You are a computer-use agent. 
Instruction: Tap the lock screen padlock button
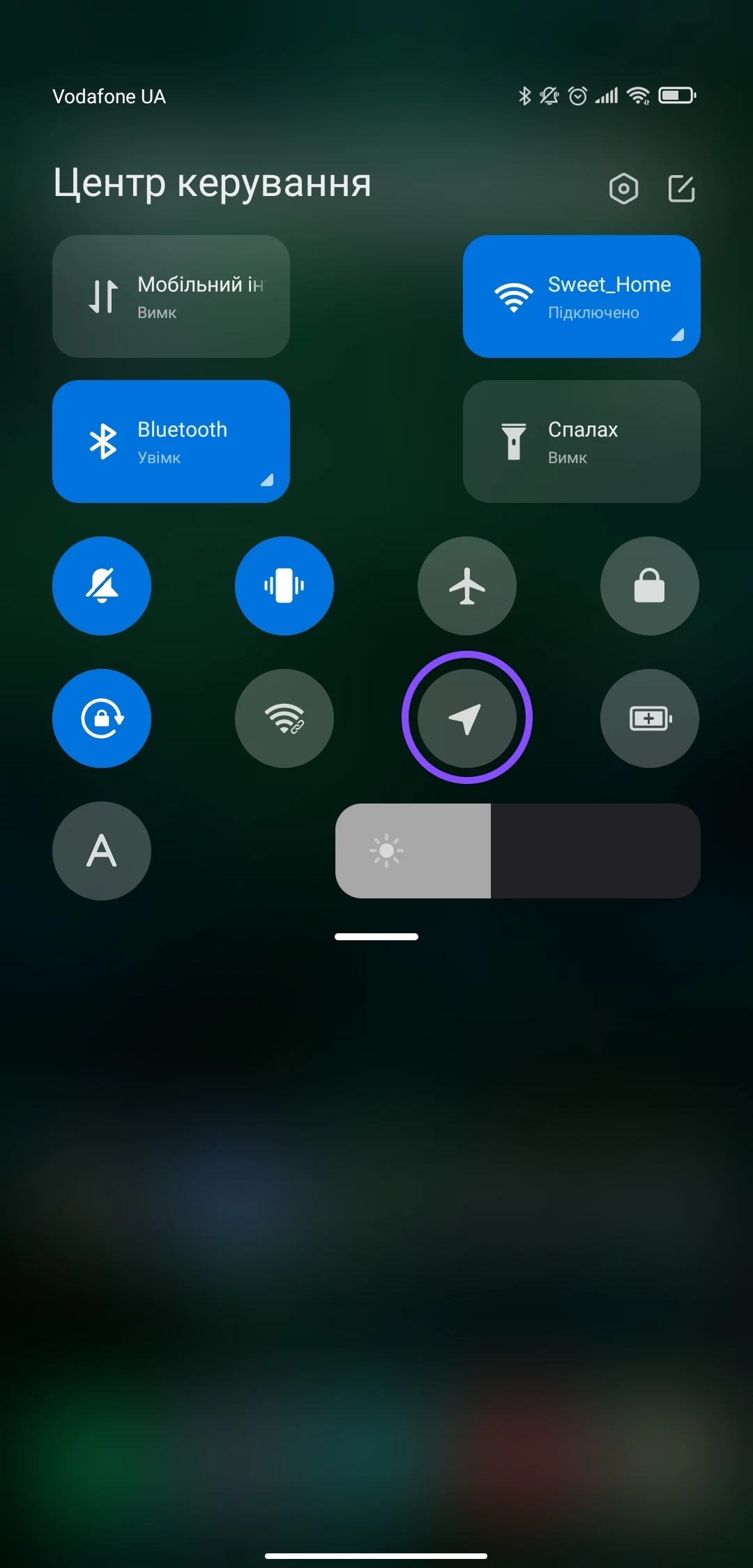point(650,586)
